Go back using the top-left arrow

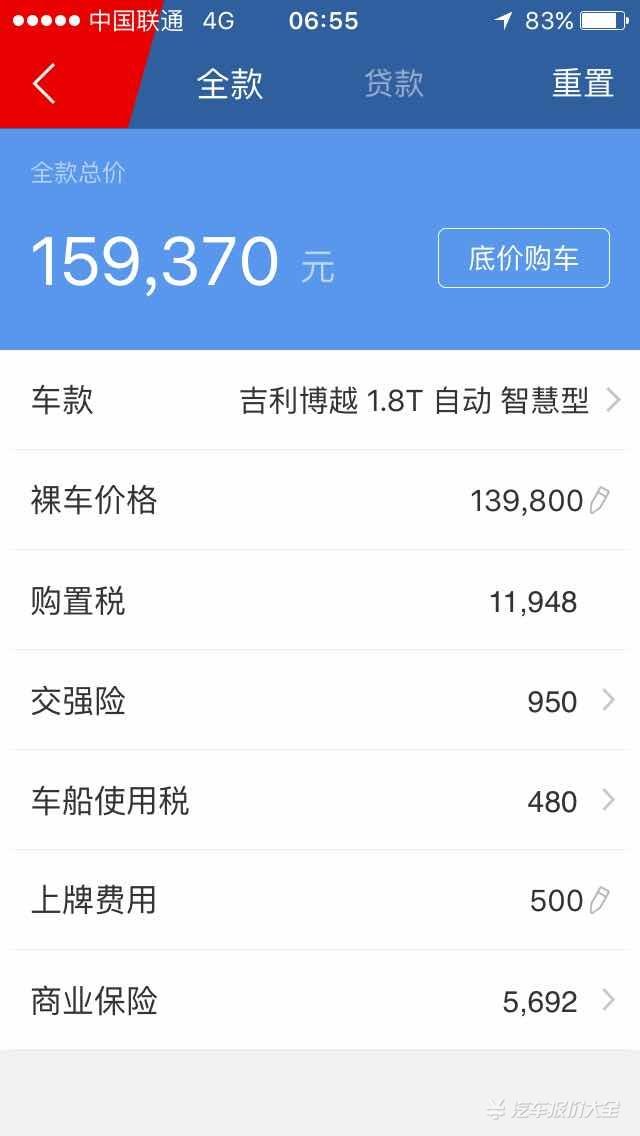pyautogui.click(x=43, y=83)
